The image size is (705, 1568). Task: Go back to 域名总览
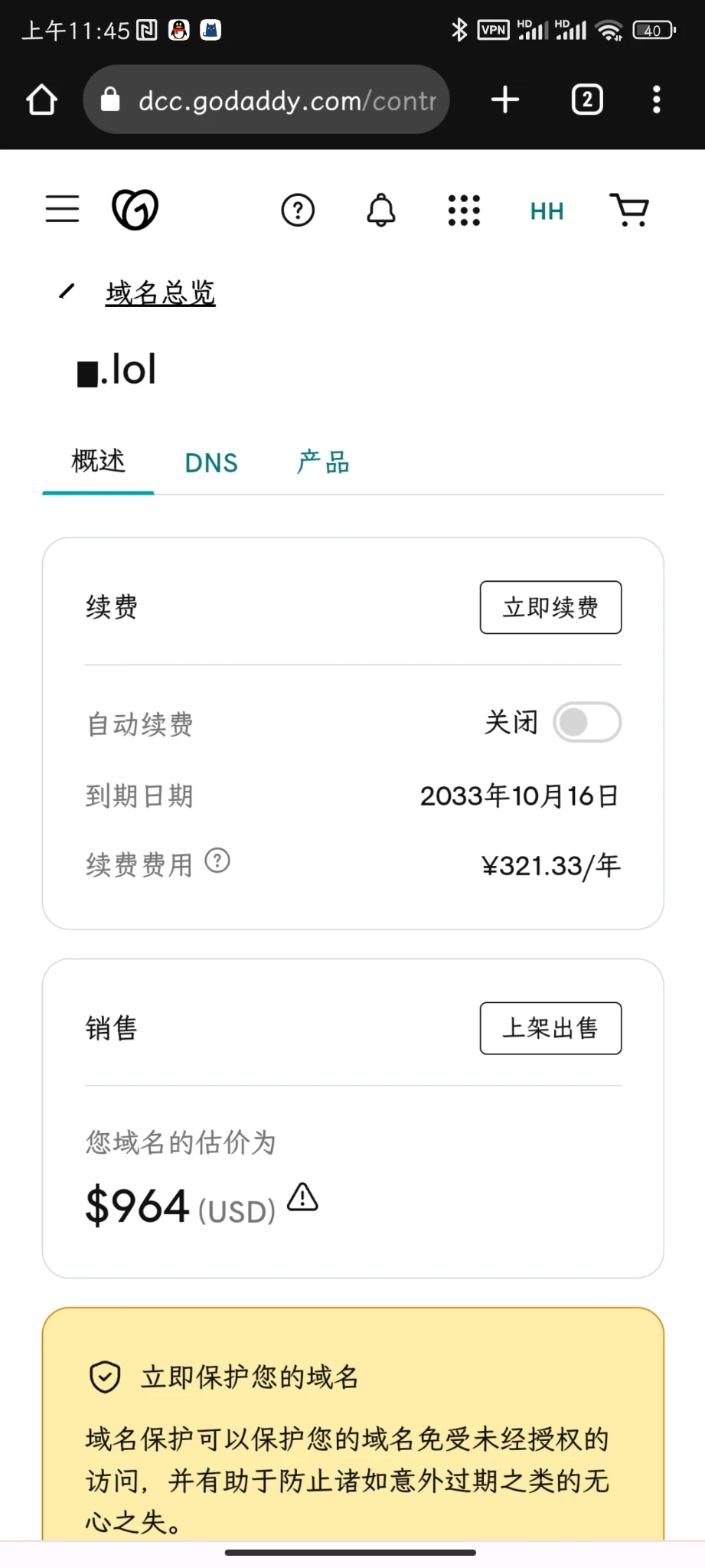tap(160, 292)
